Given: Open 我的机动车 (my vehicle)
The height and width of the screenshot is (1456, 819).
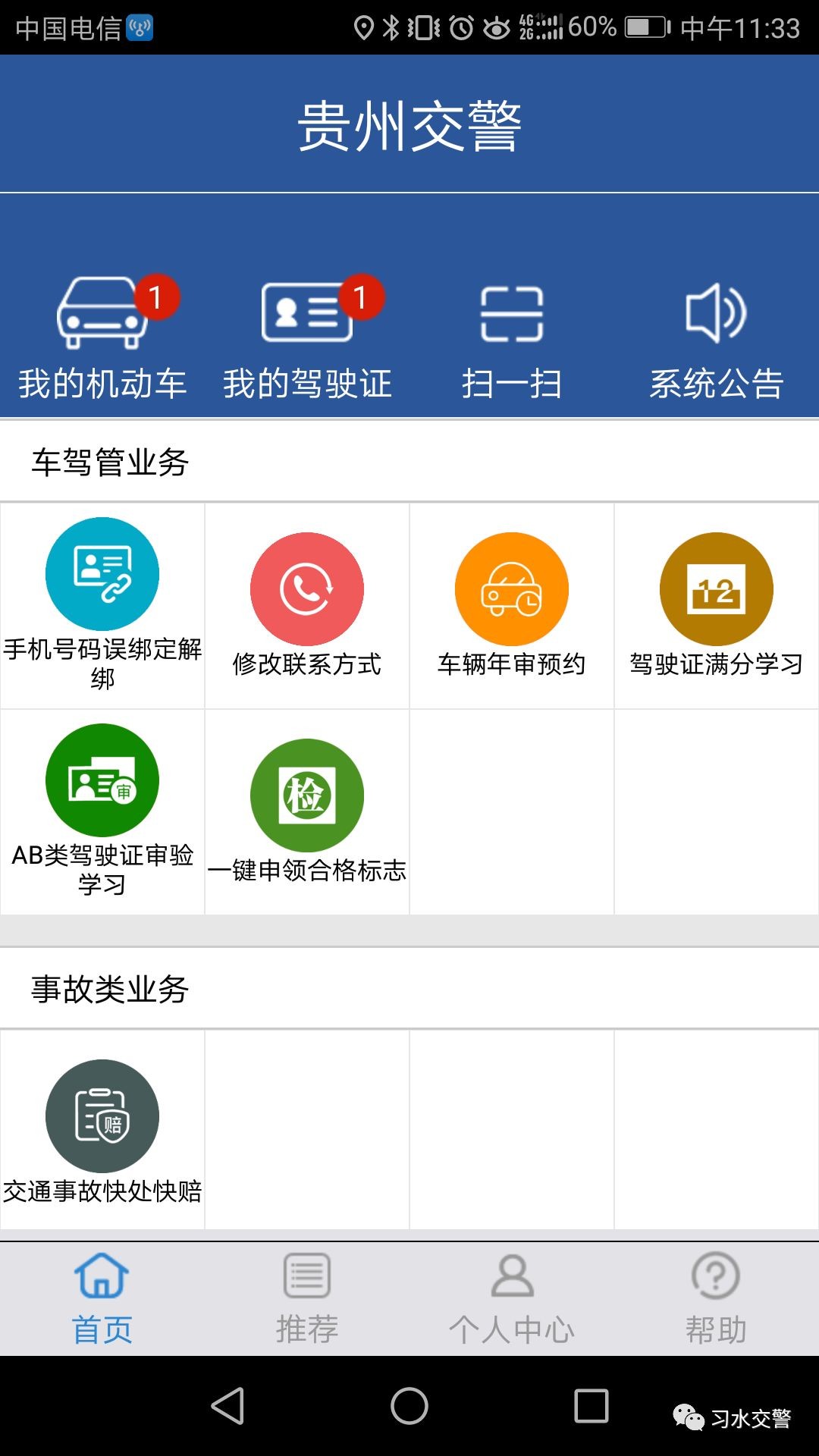Looking at the screenshot, I should [102, 337].
